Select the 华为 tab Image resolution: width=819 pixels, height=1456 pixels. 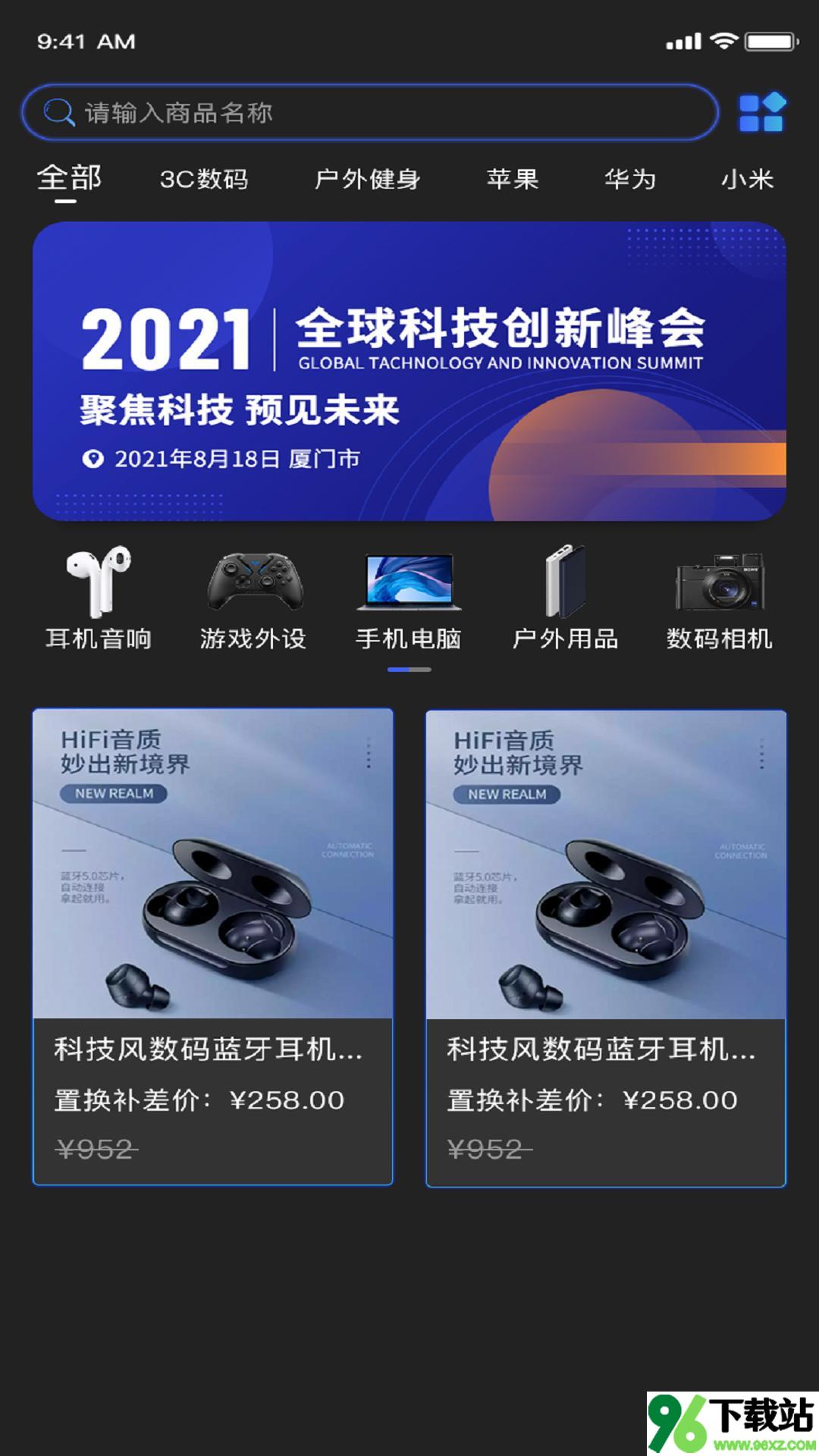pyautogui.click(x=630, y=180)
